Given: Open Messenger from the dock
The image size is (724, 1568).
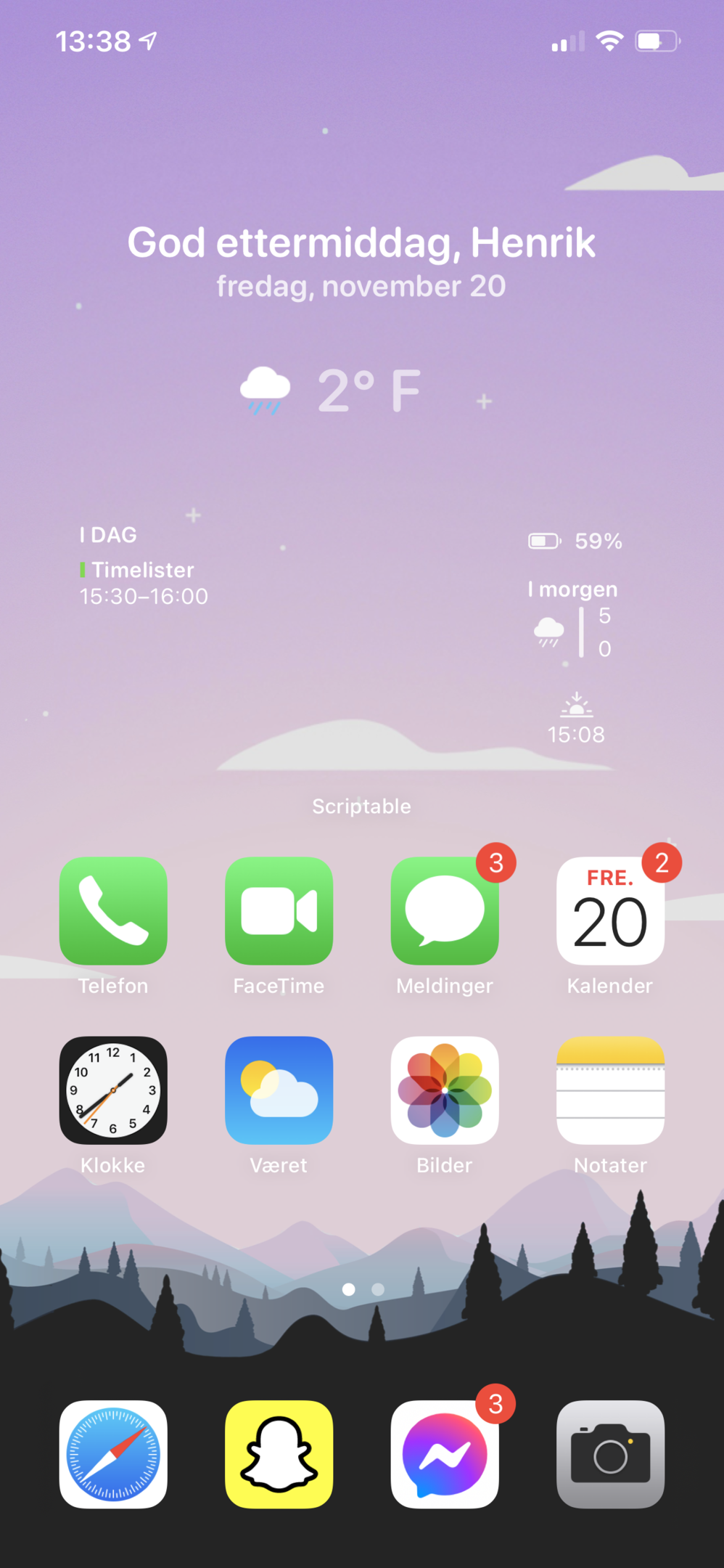Looking at the screenshot, I should (445, 1454).
